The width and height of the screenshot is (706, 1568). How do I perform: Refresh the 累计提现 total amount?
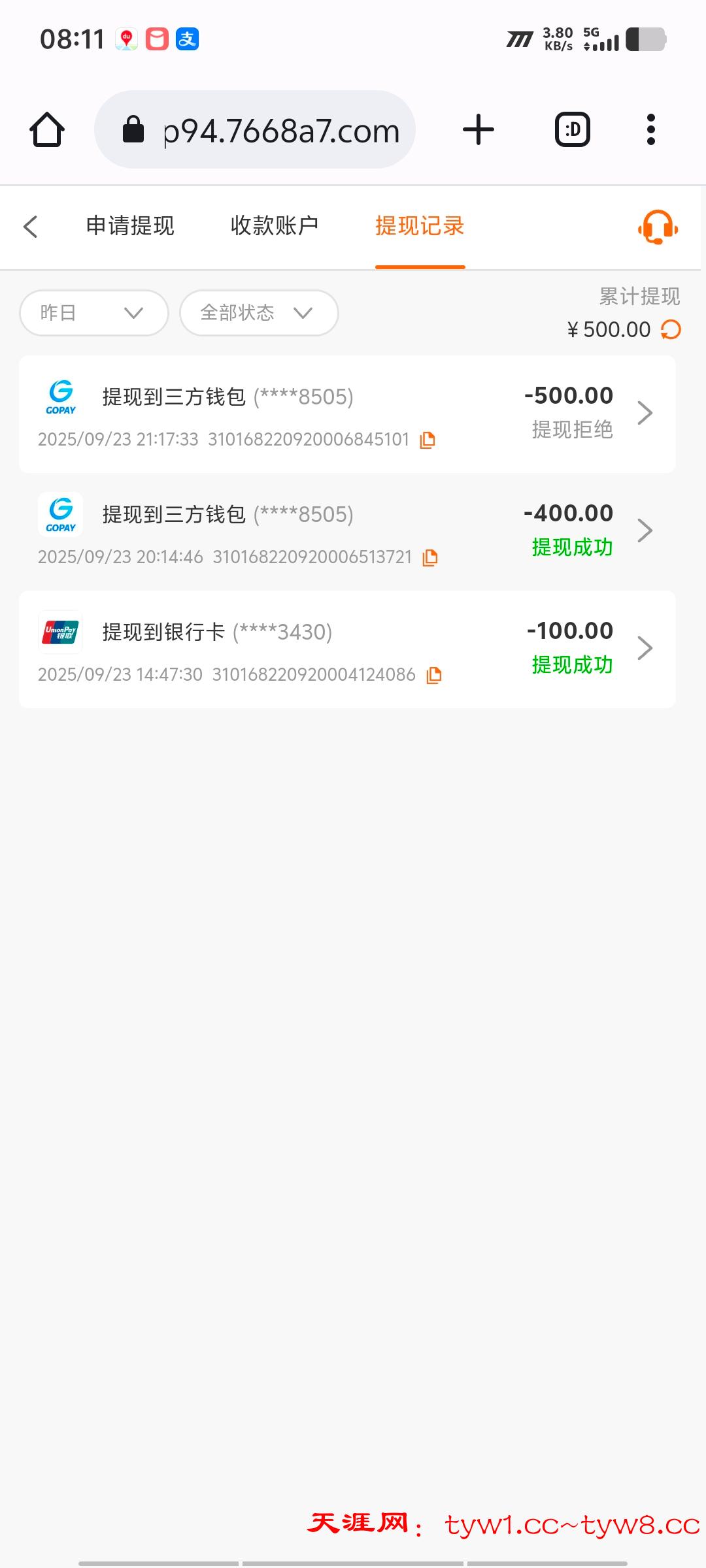click(671, 330)
